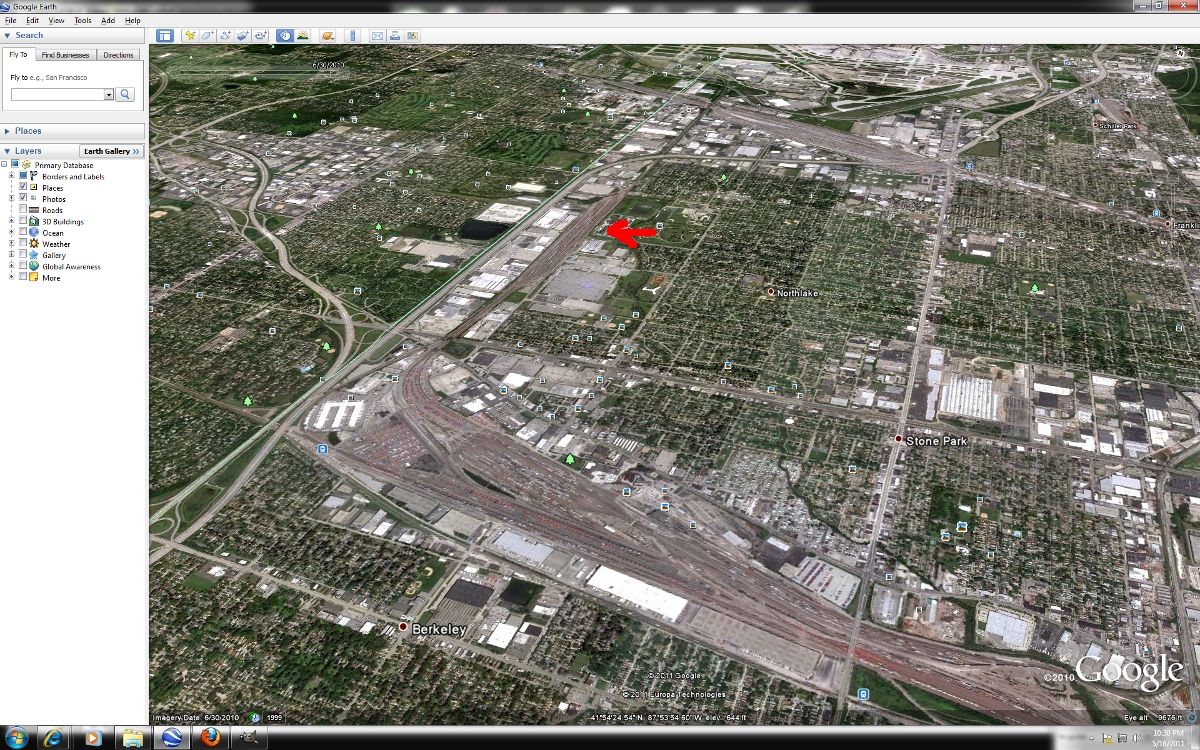Open the email toolbar button

[378, 36]
